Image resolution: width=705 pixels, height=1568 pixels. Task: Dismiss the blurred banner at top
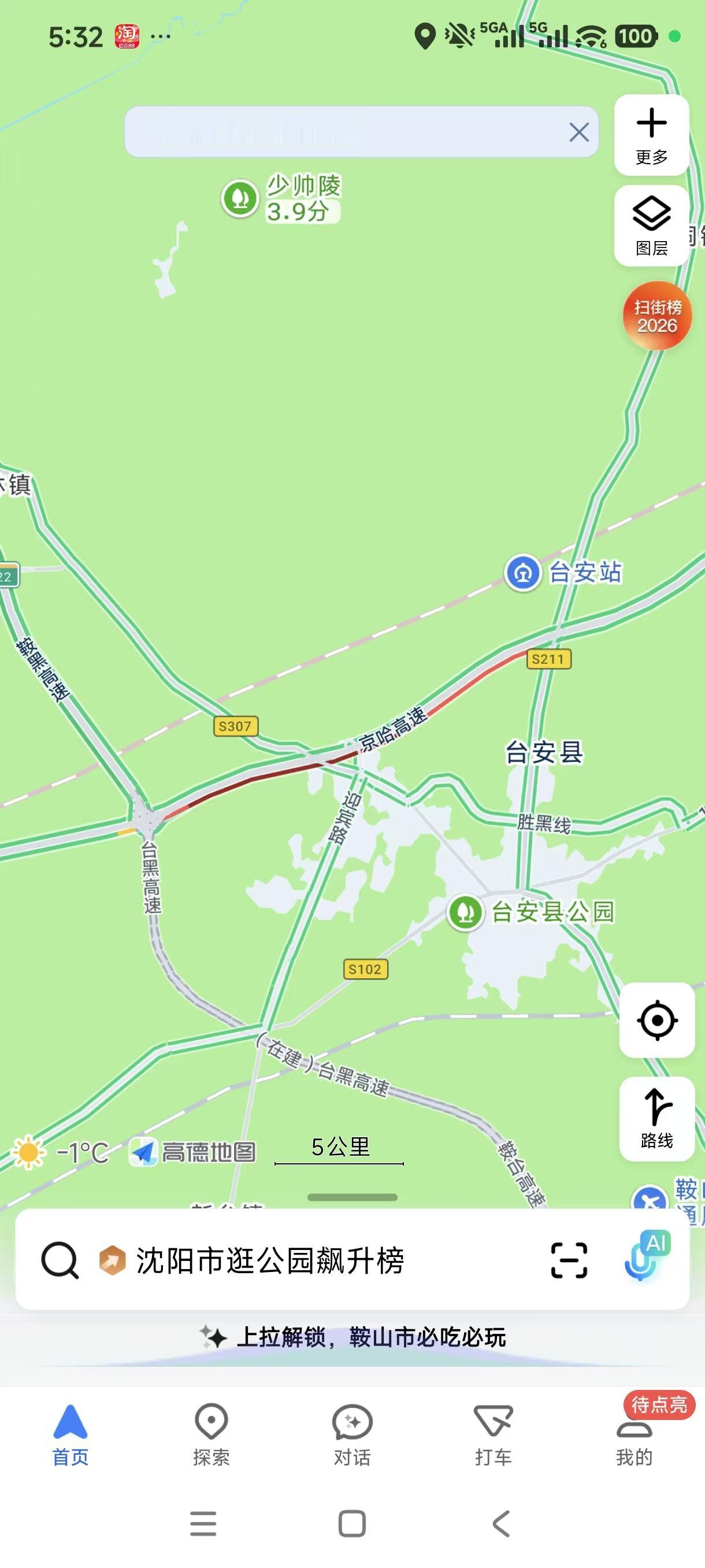[x=578, y=132]
